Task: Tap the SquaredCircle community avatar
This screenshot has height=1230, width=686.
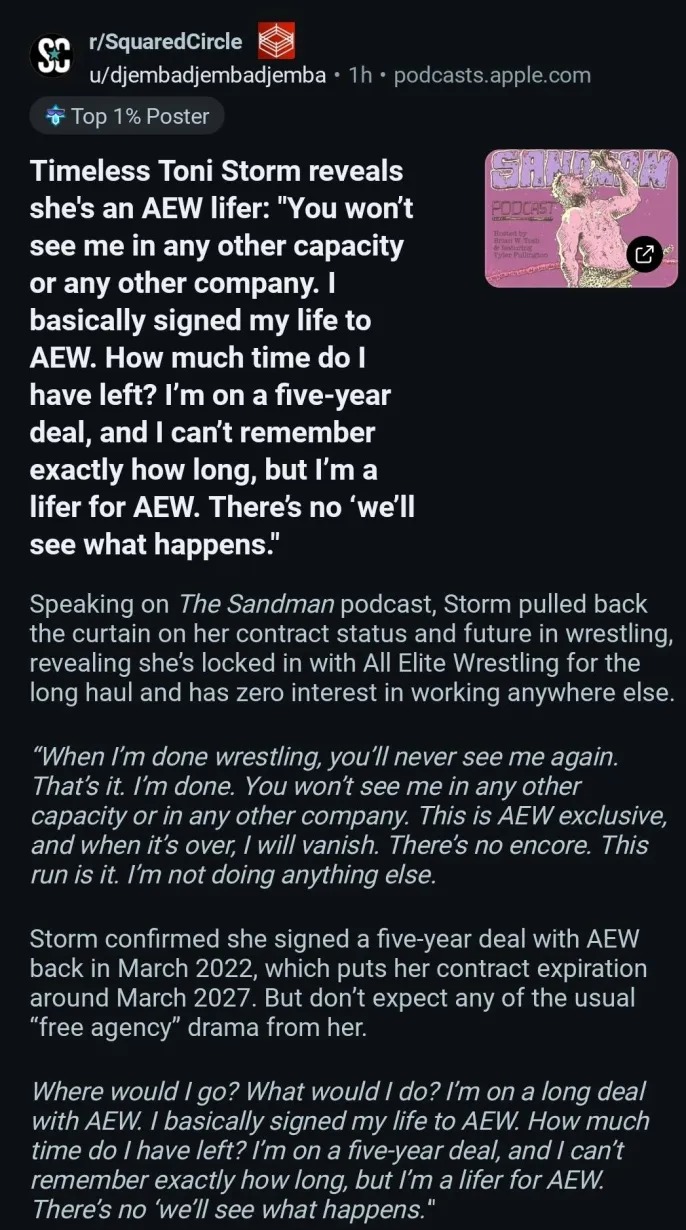Action: 48,57
